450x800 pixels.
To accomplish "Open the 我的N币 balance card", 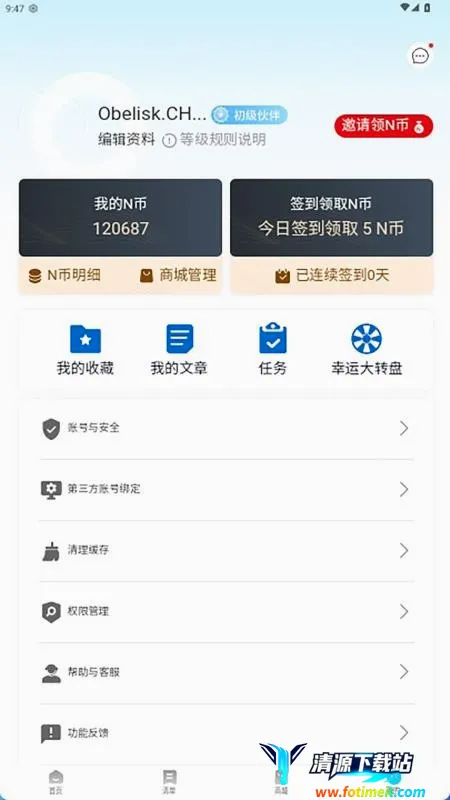I will pyautogui.click(x=120, y=217).
